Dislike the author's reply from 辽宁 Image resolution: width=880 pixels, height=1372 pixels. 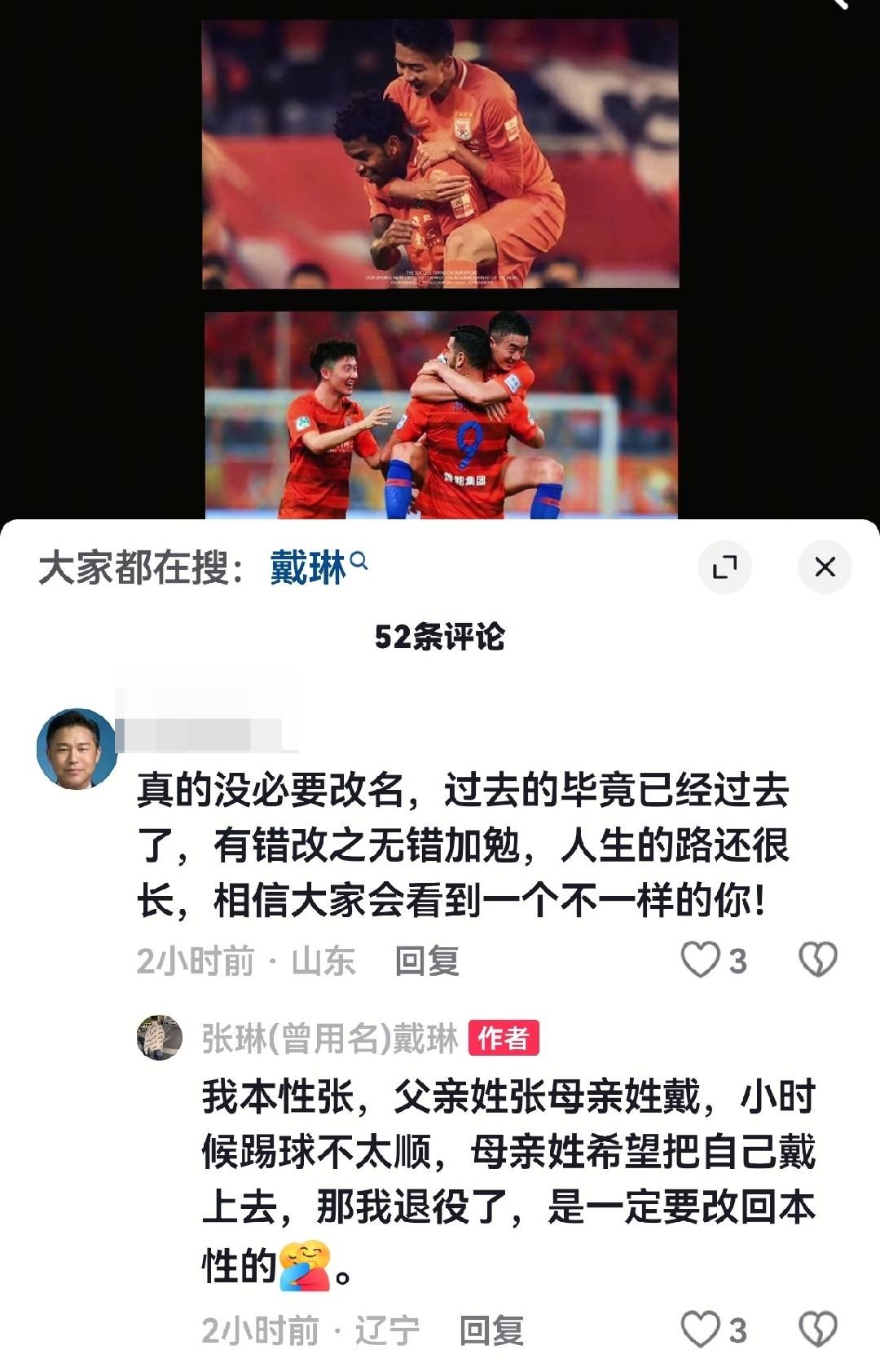tap(817, 1330)
